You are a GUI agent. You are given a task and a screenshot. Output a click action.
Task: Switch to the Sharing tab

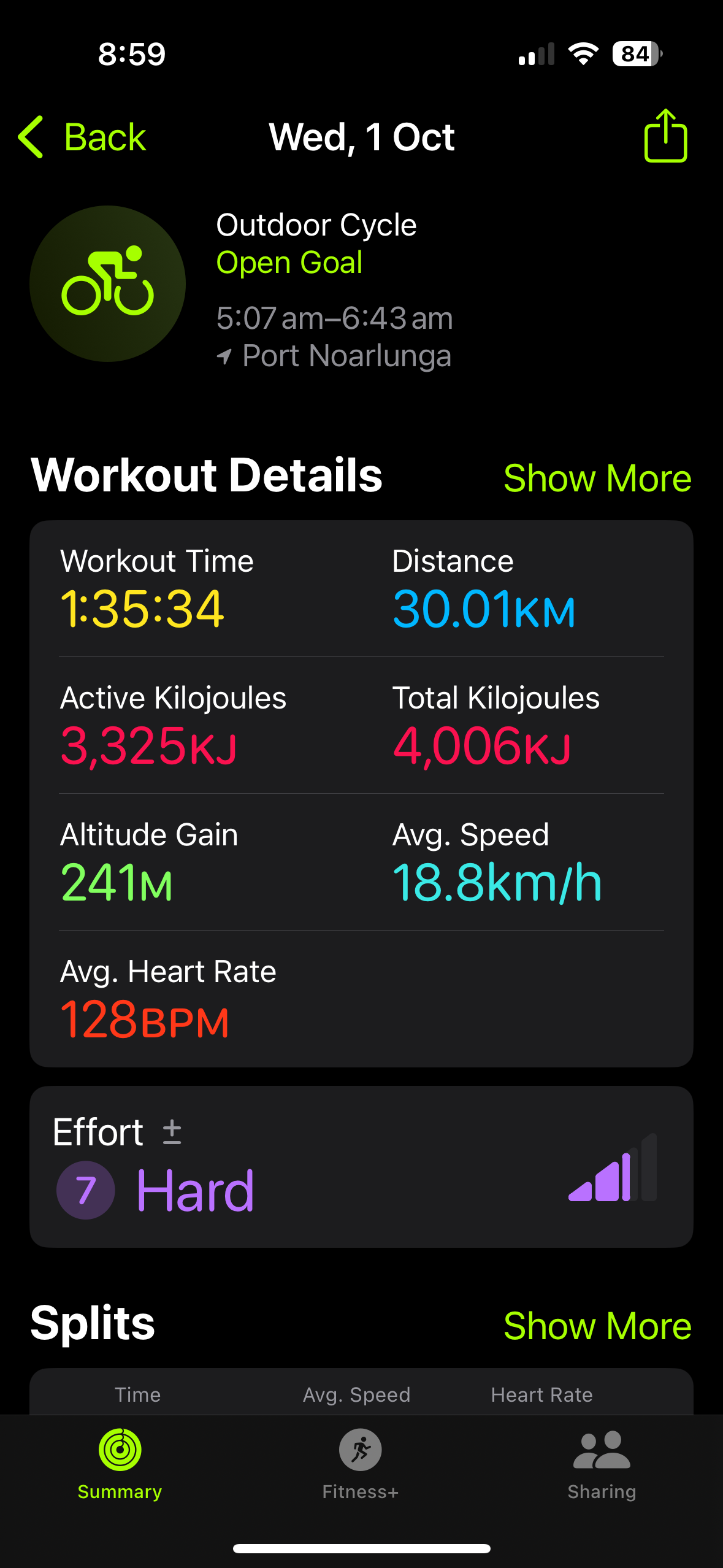[602, 1464]
